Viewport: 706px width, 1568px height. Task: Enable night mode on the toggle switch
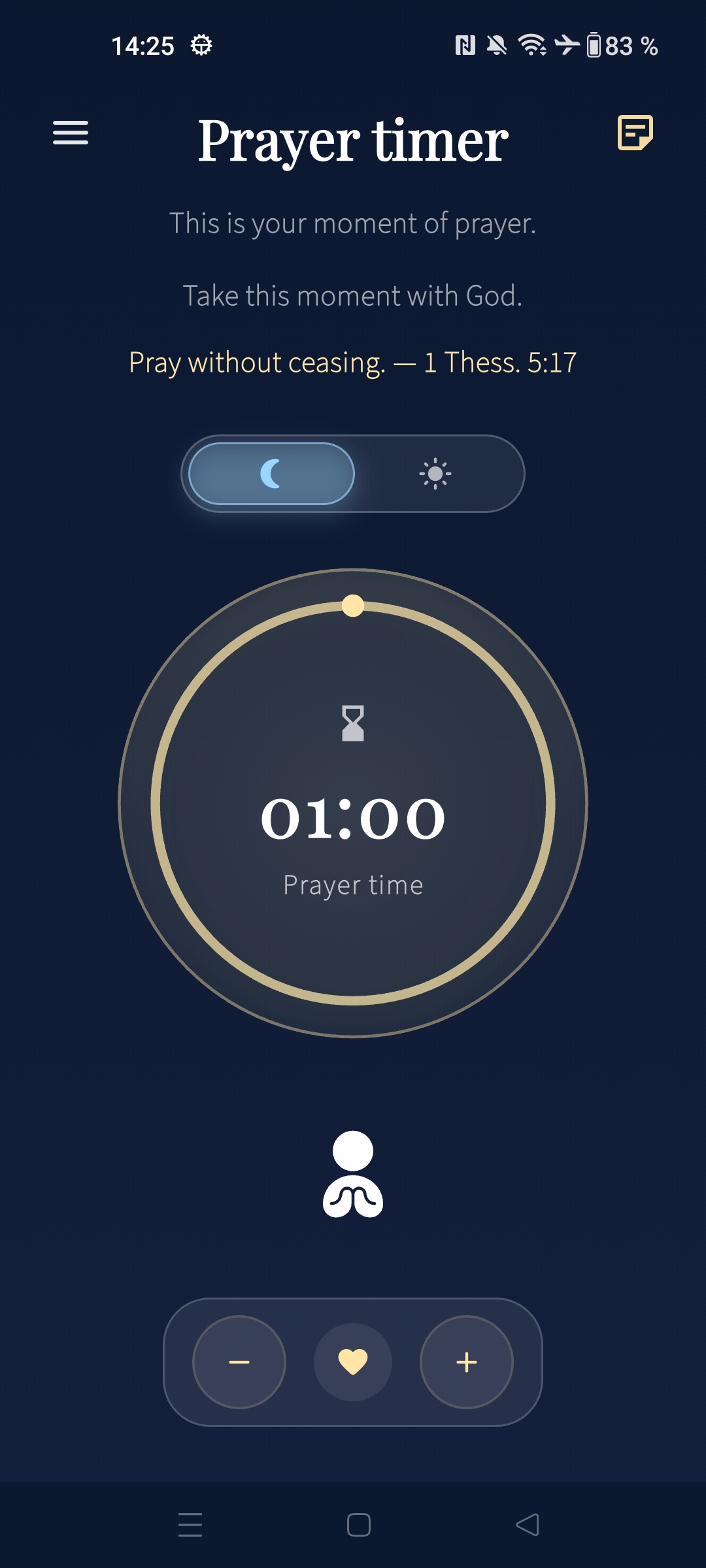[271, 474]
